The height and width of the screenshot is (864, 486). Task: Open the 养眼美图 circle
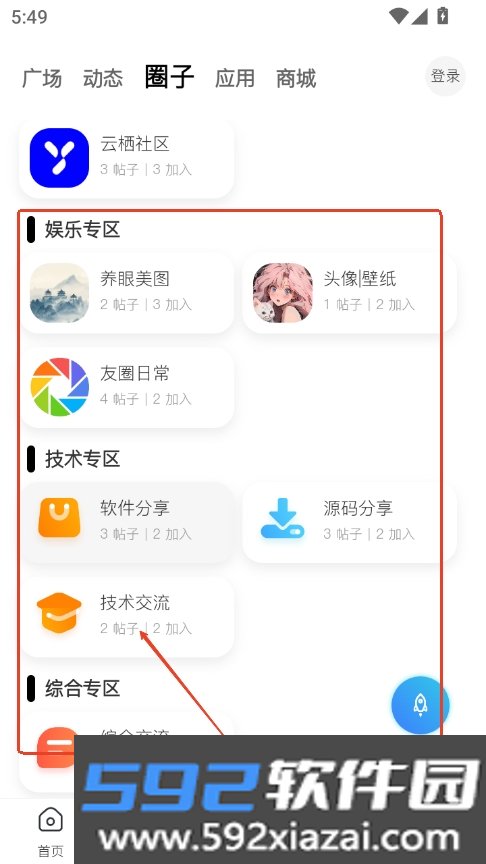pyautogui.click(x=127, y=293)
